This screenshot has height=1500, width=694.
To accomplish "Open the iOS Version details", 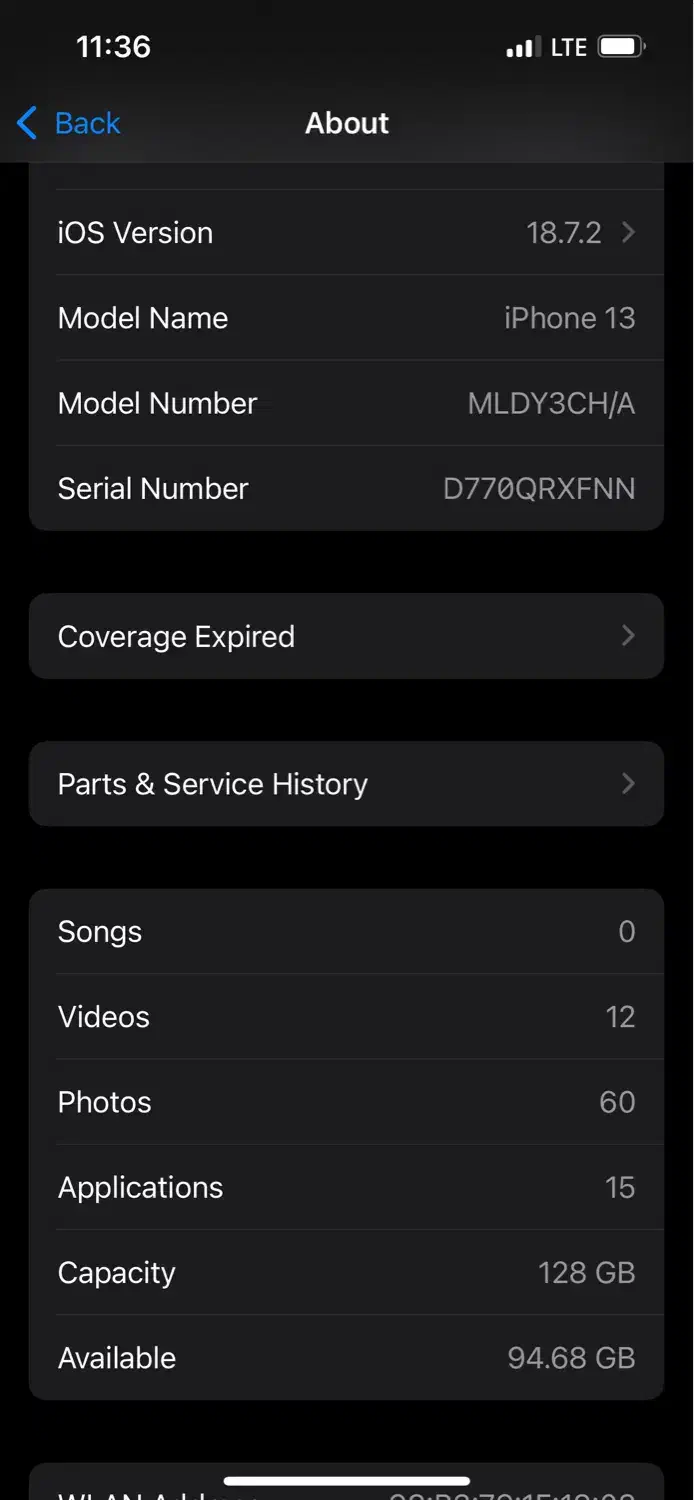I will pyautogui.click(x=346, y=233).
